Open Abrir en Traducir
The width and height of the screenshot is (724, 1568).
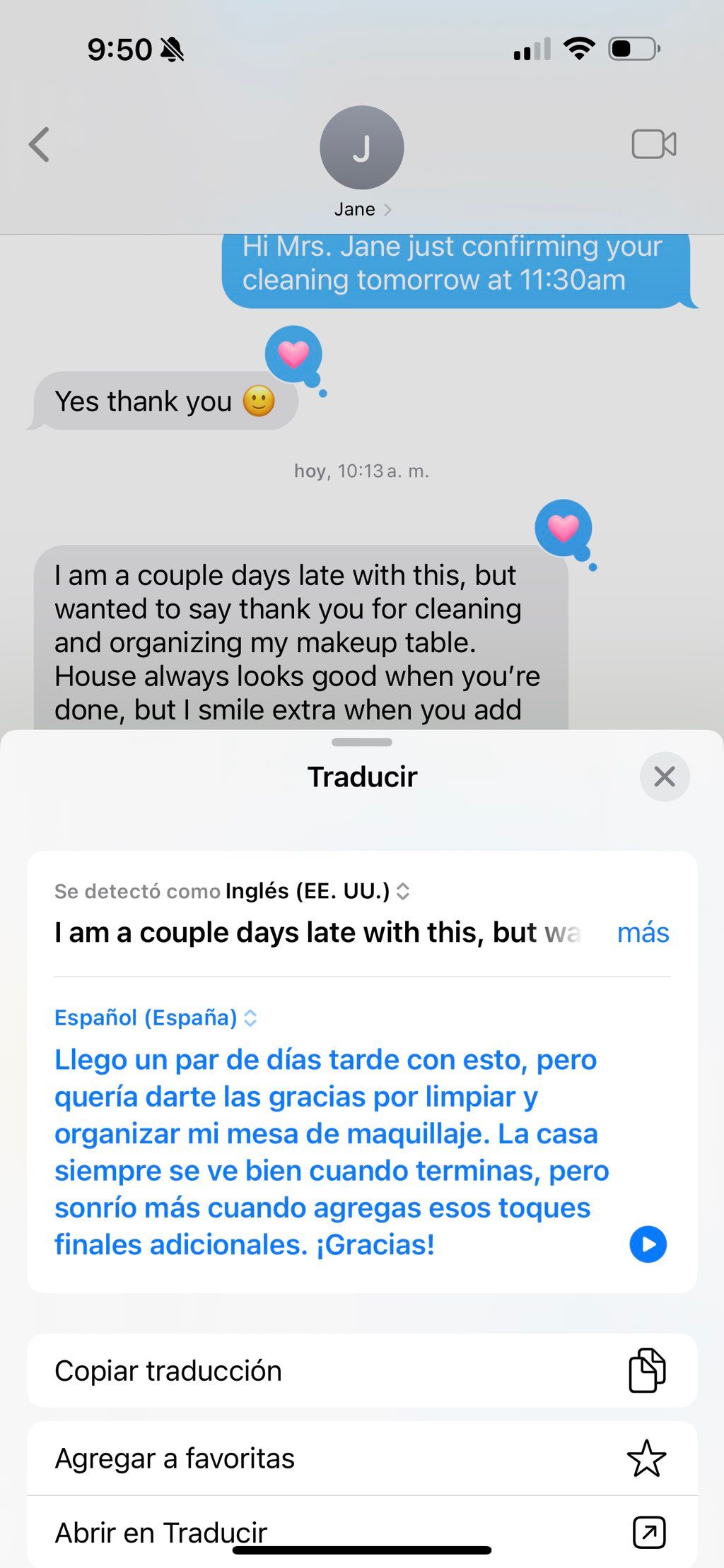point(362,1532)
